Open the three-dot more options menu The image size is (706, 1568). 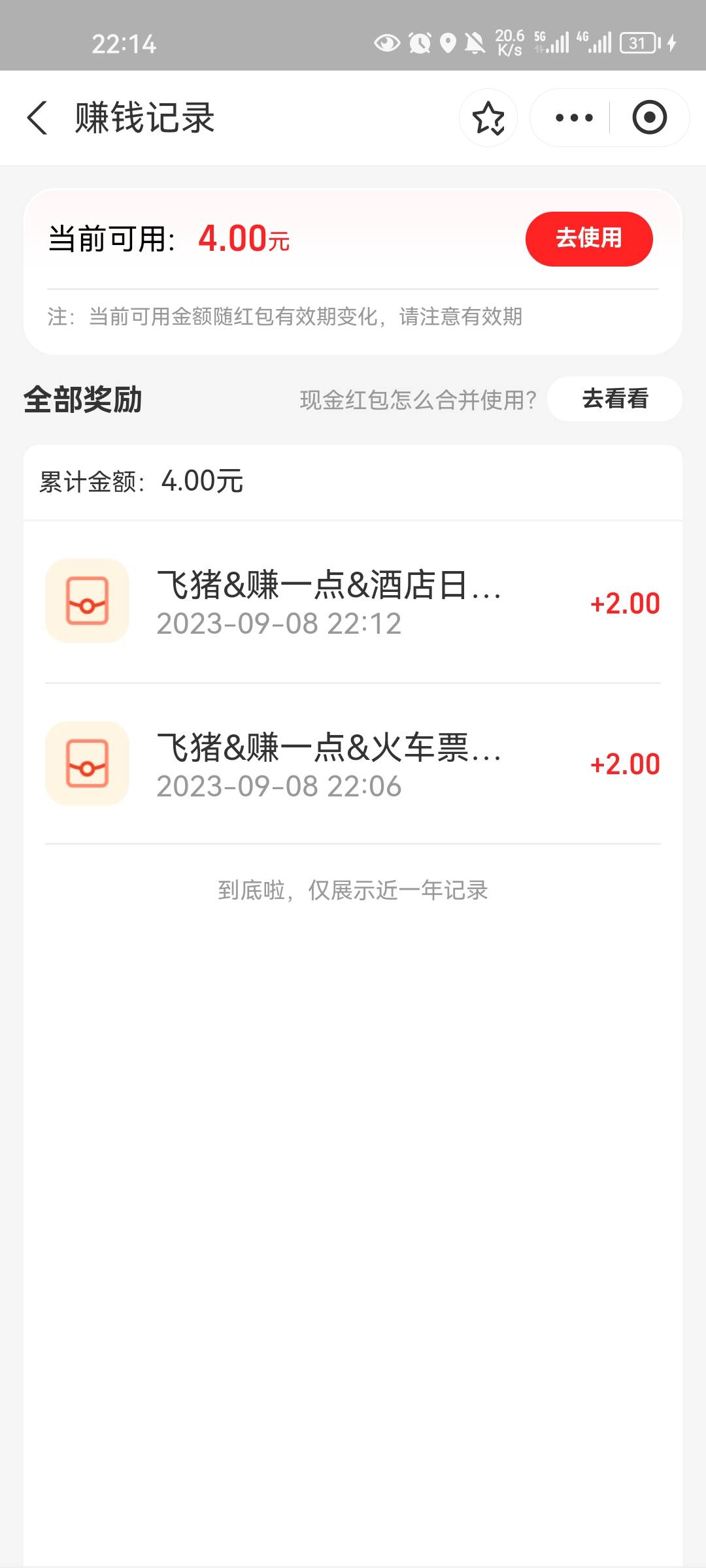573,118
